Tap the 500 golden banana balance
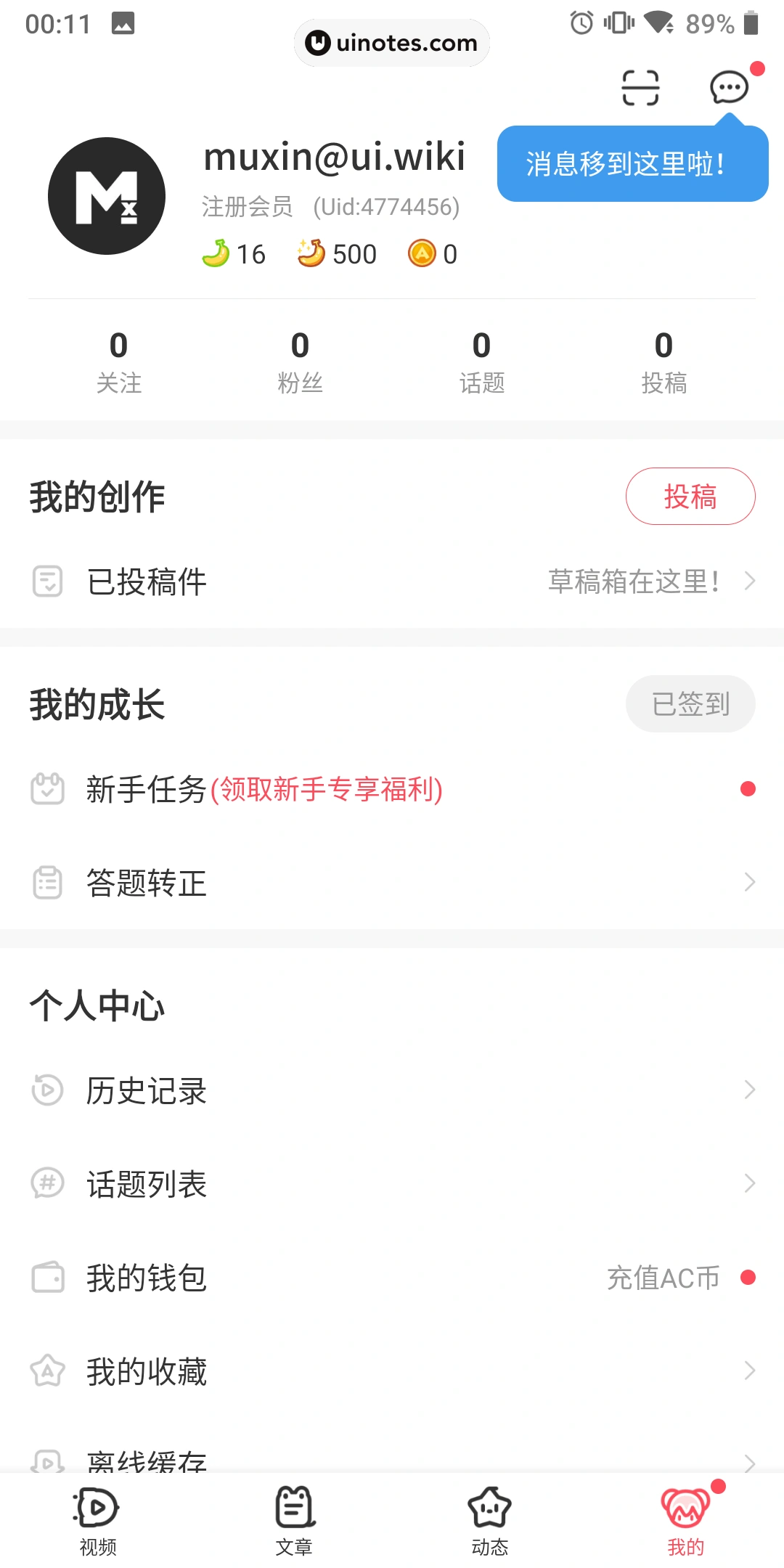The width and height of the screenshot is (784, 1568). [338, 254]
